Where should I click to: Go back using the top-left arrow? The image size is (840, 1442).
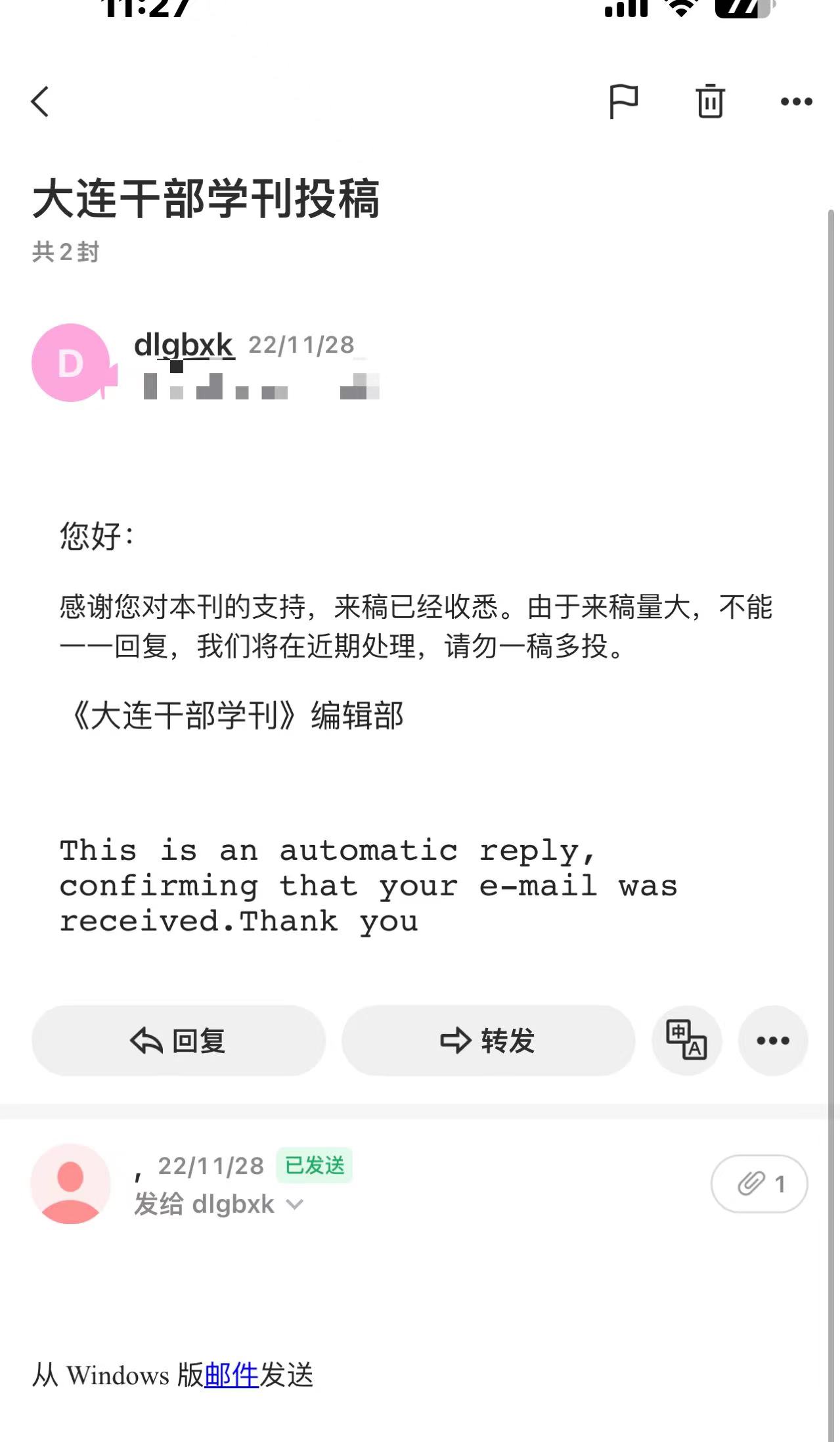coord(40,102)
